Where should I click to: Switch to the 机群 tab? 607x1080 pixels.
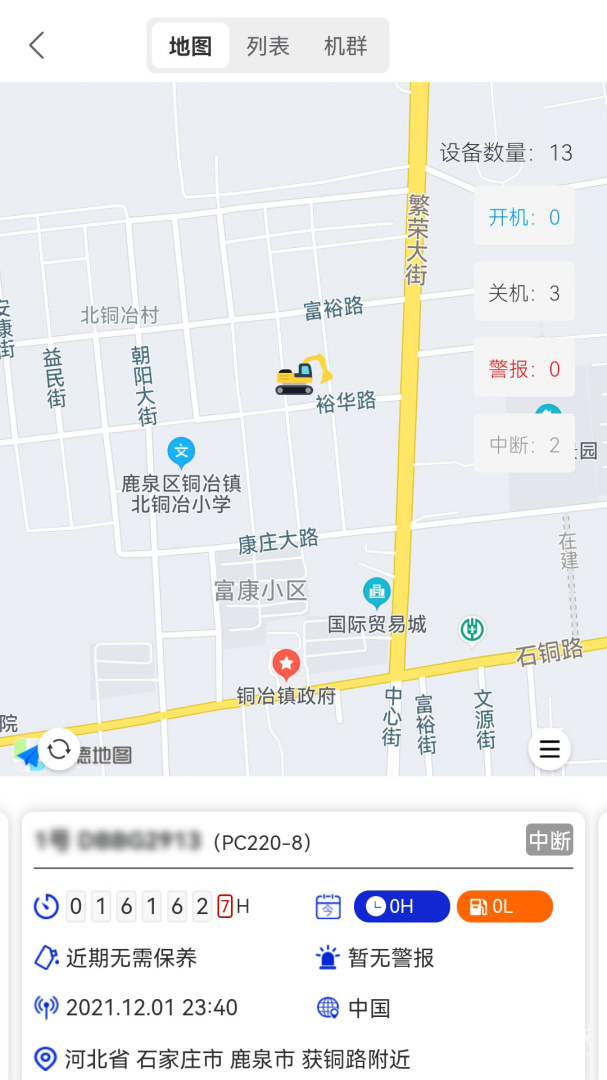pyautogui.click(x=346, y=46)
